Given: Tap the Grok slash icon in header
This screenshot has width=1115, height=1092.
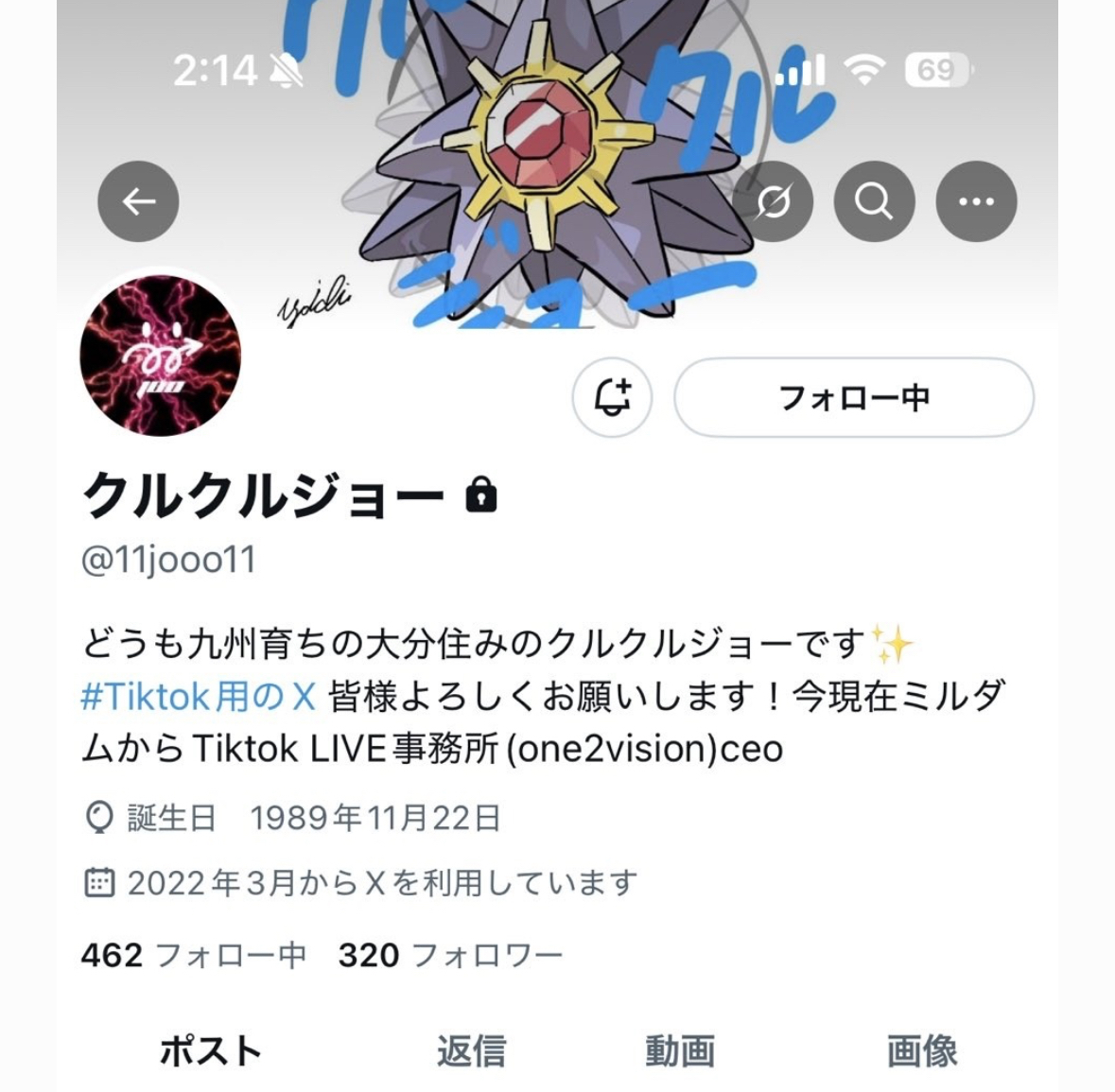Looking at the screenshot, I should 773,201.
